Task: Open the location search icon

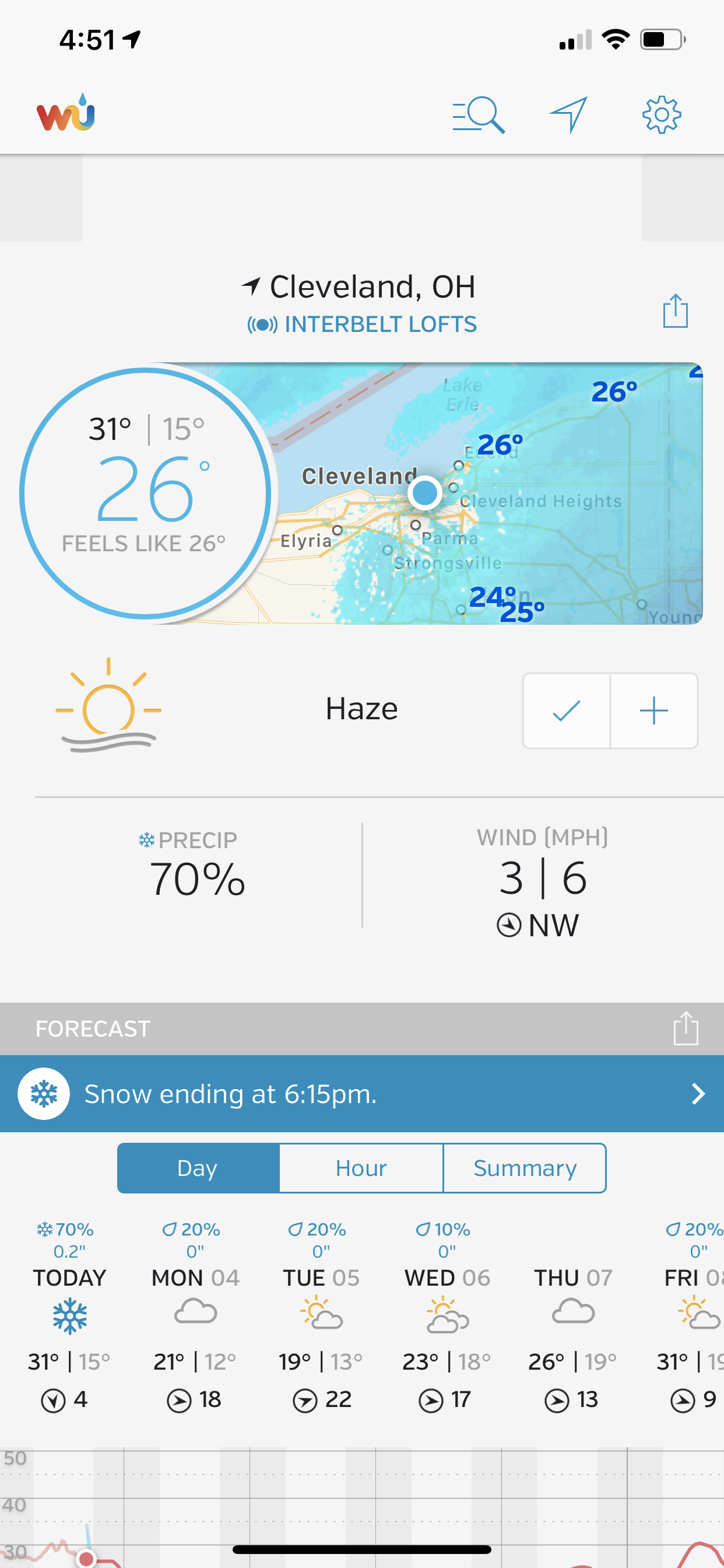Action: click(478, 114)
